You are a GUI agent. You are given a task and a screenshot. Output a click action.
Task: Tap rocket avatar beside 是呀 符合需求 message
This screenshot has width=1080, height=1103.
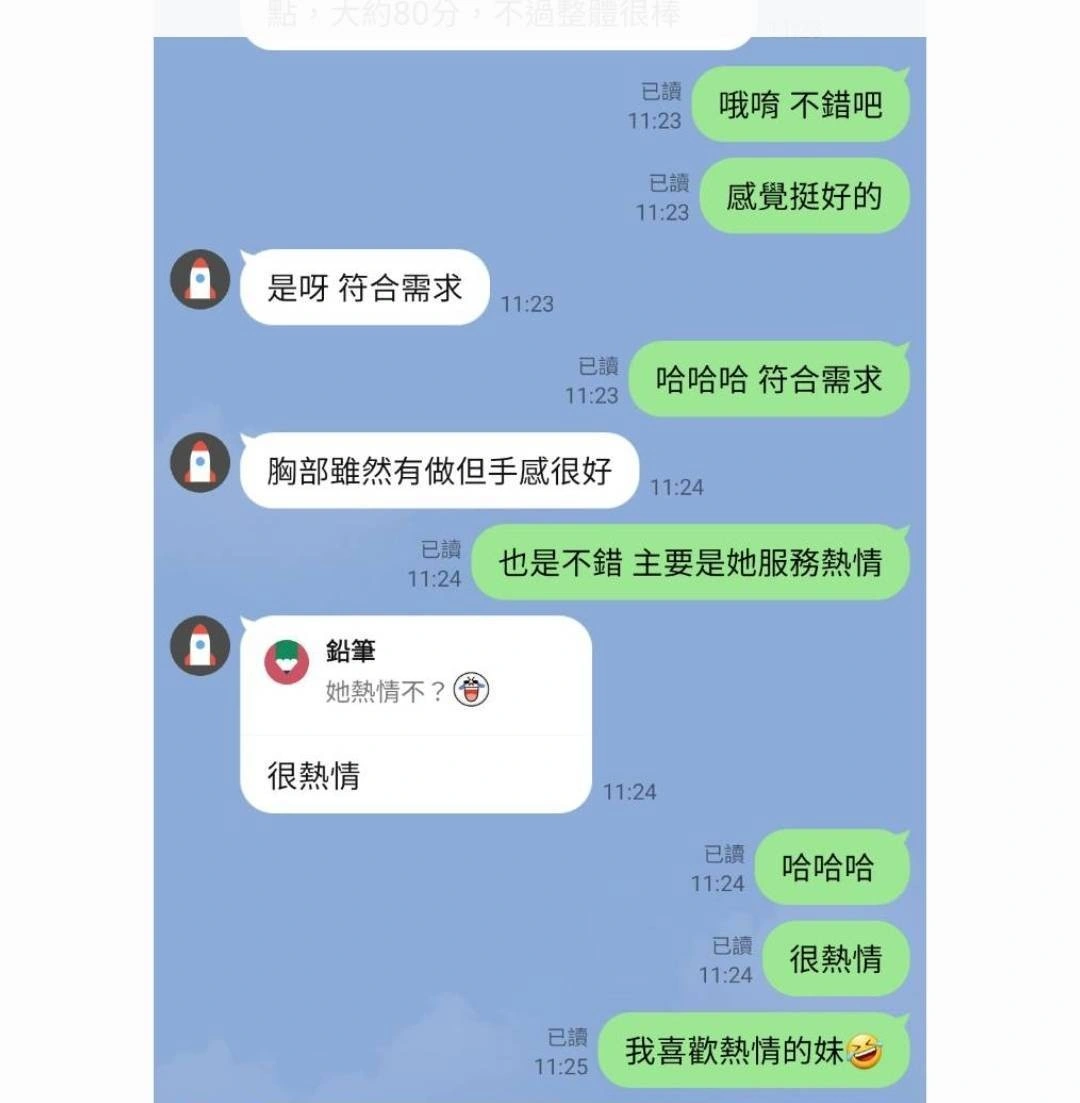click(200, 279)
